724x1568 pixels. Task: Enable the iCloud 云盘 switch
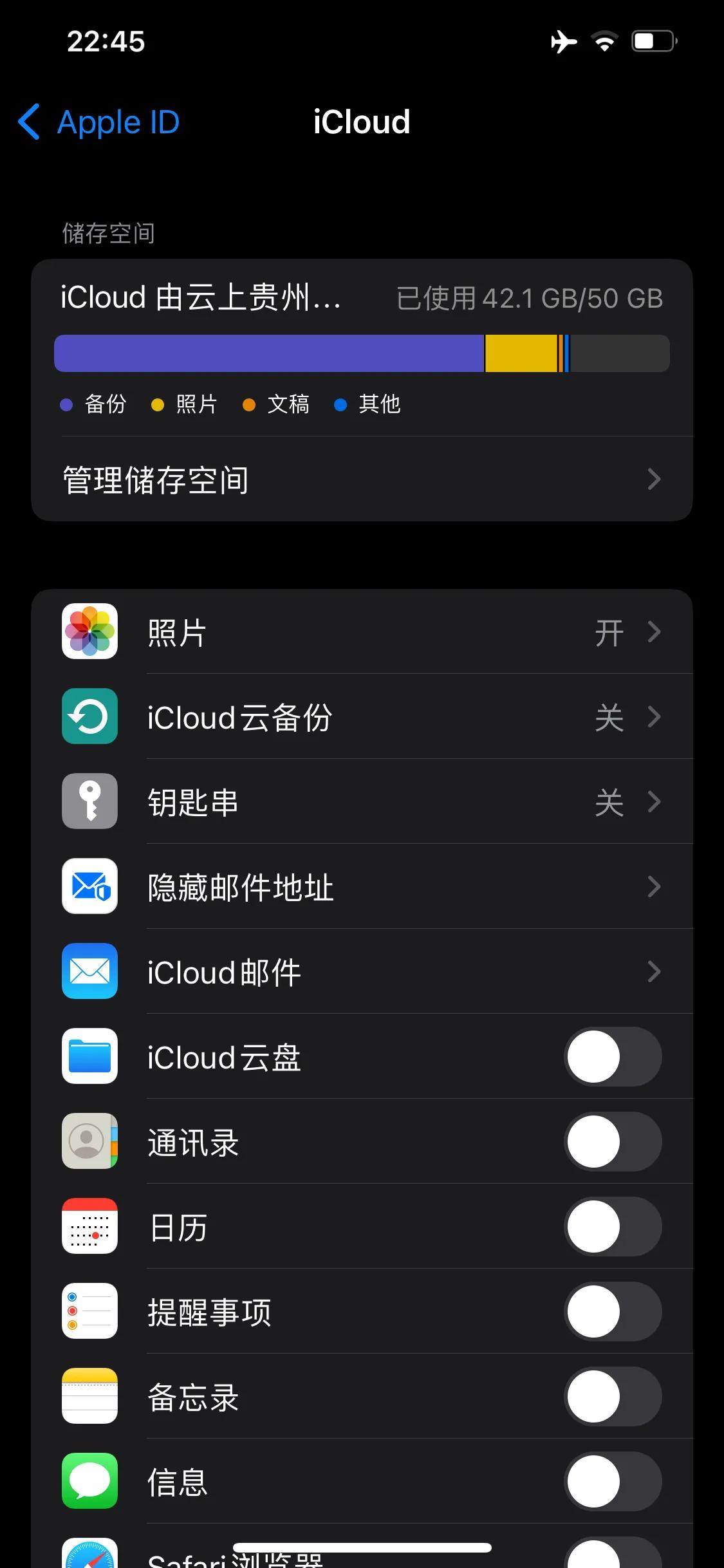[613, 1057]
